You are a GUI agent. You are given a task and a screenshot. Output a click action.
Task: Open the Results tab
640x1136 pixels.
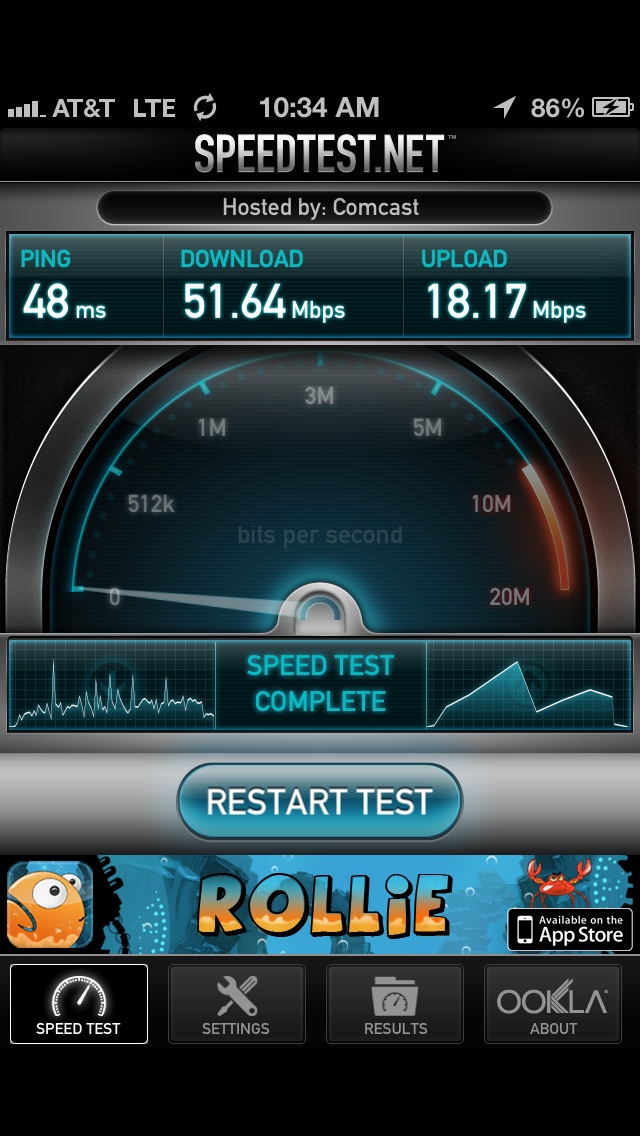pos(395,1003)
